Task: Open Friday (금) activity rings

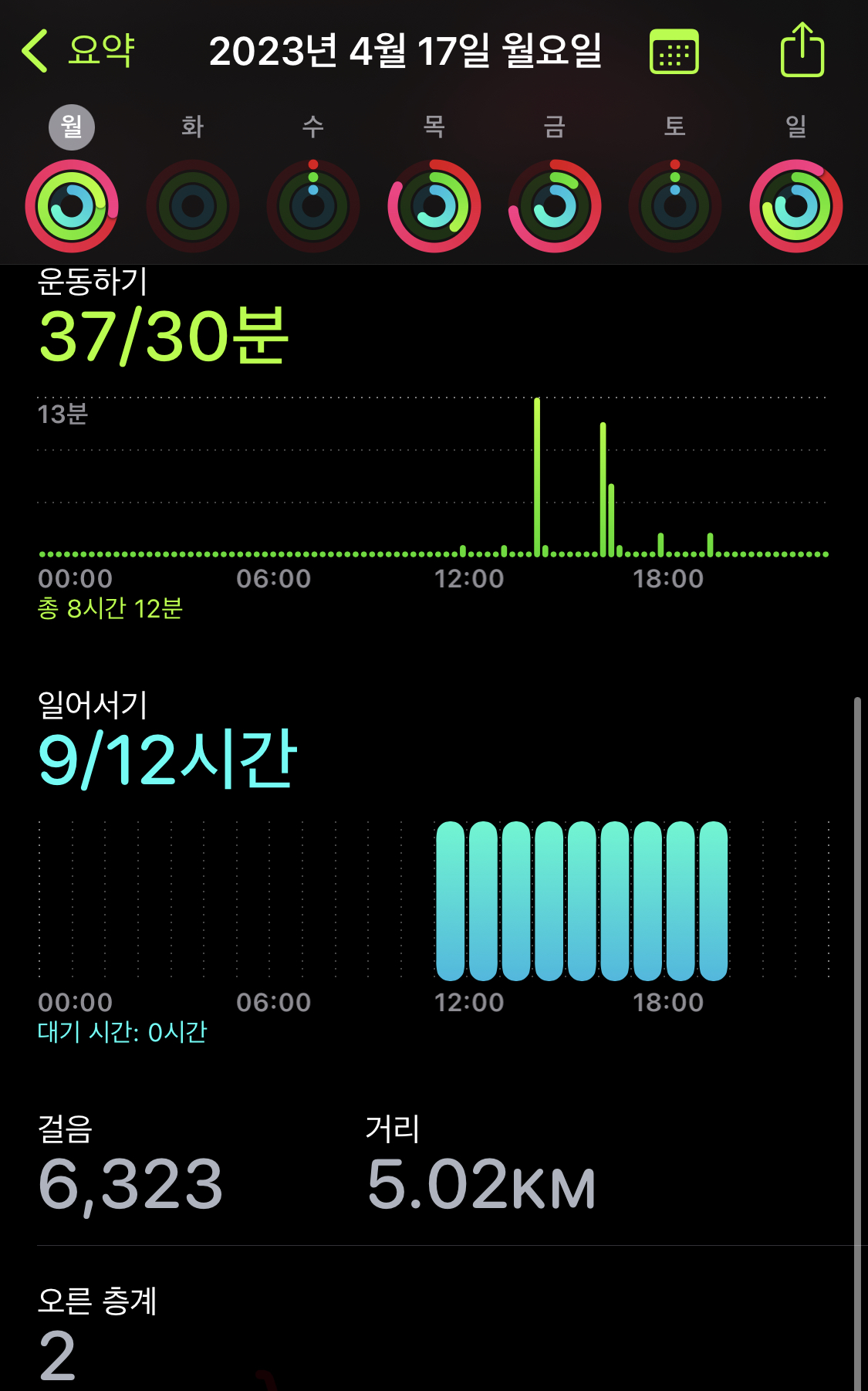Action: [555, 205]
